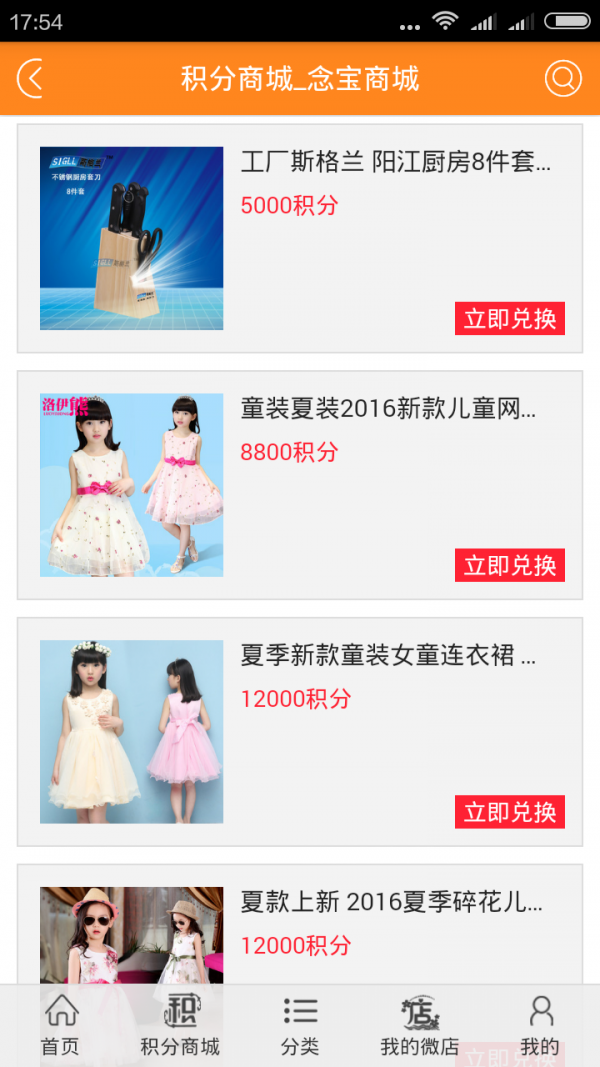Tap 立即兑换 for the 8800积分 dress
Screen dimensions: 600x1067
click(x=510, y=565)
